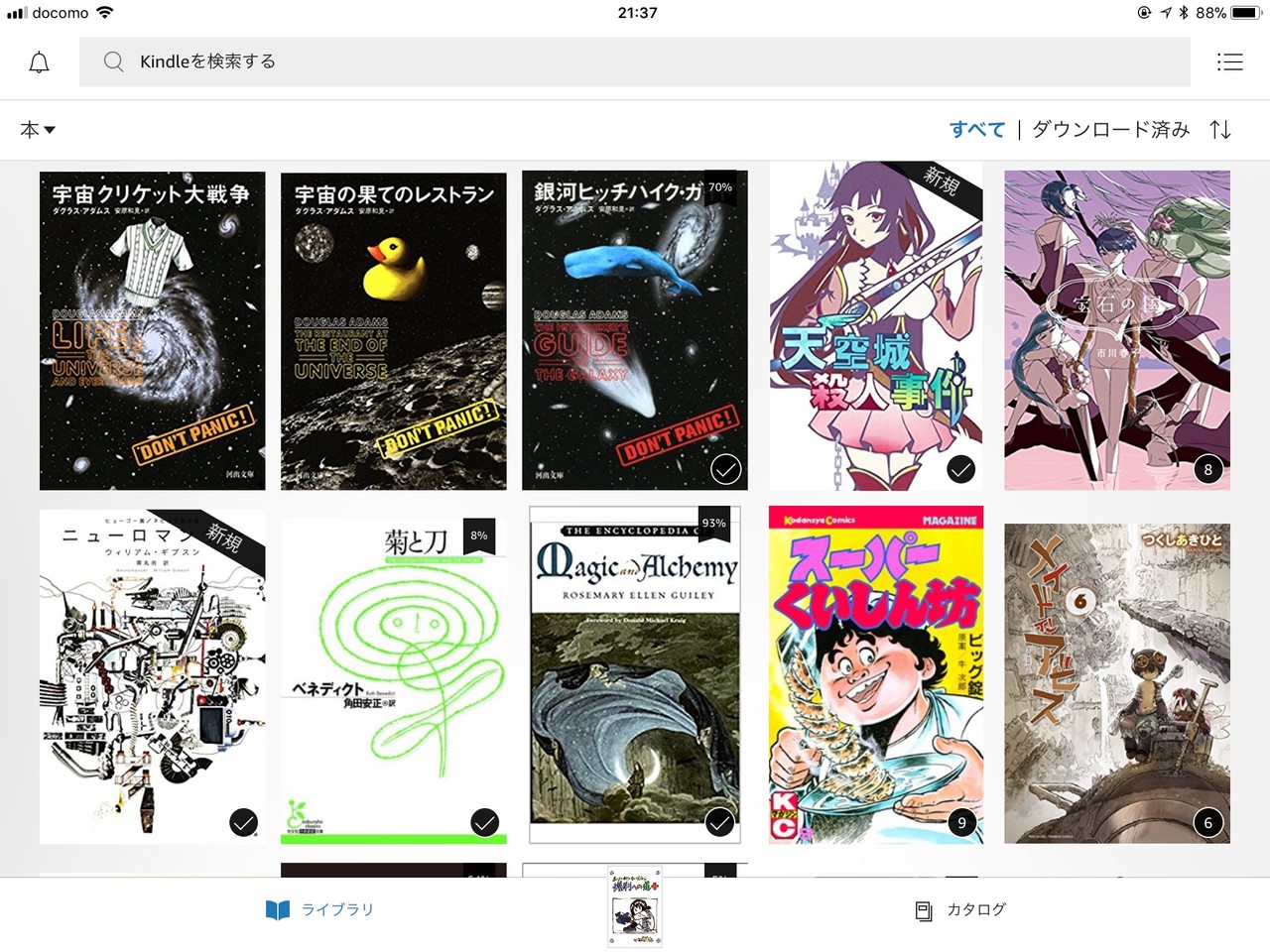Open the book 宇宙クリケット大戦争
The width and height of the screenshot is (1270, 952).
(x=152, y=330)
